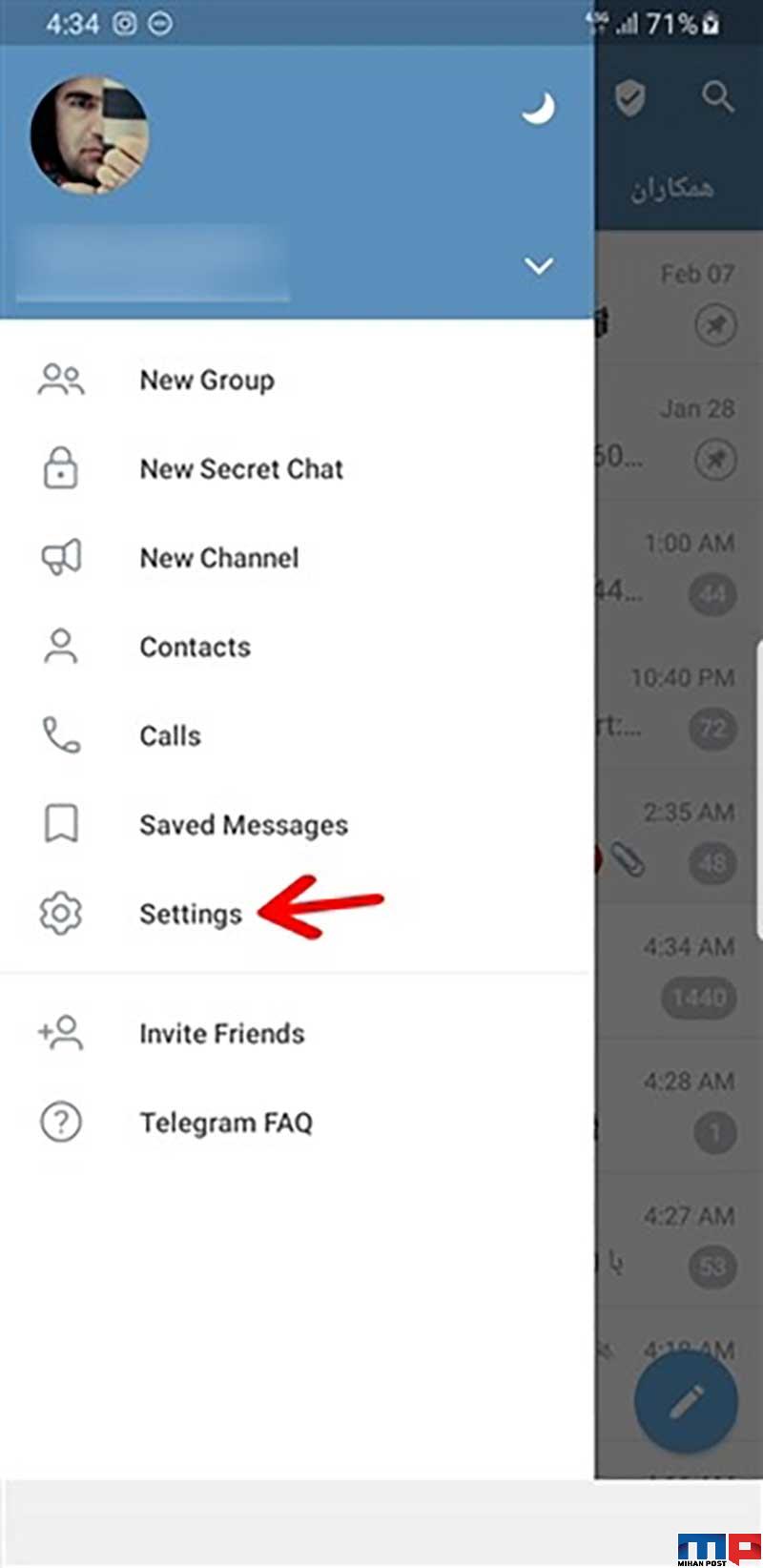Screen dimensions: 763x1568
Task: Open Saved Messages
Action: coord(297,824)
